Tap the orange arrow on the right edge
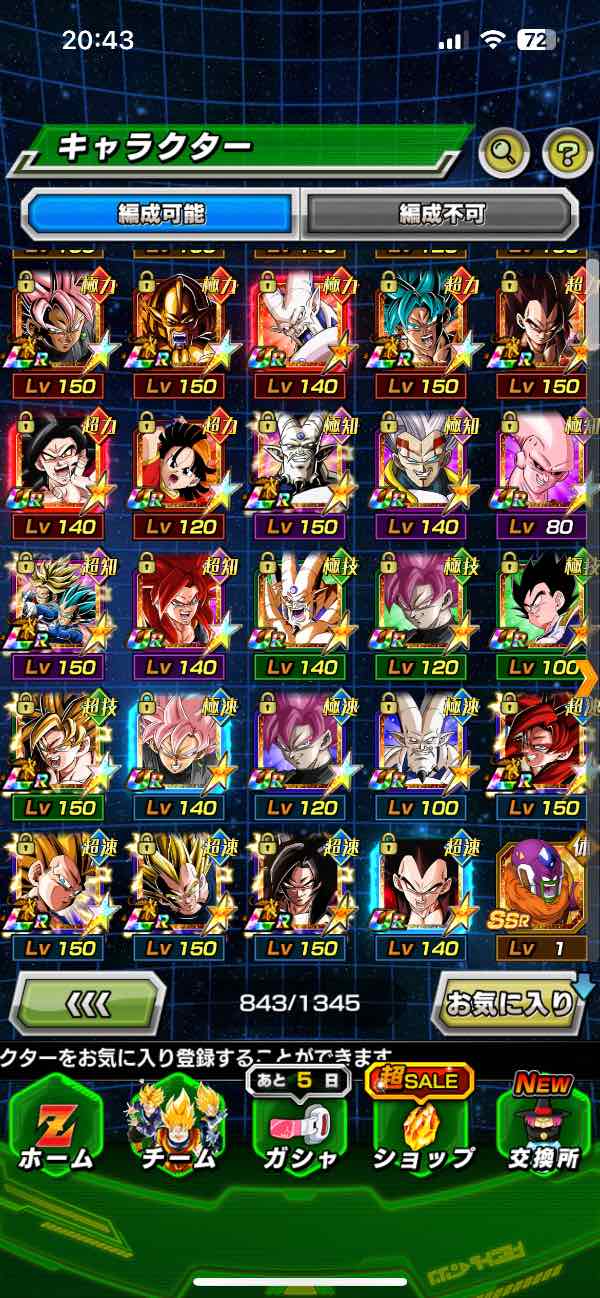 click(x=588, y=678)
